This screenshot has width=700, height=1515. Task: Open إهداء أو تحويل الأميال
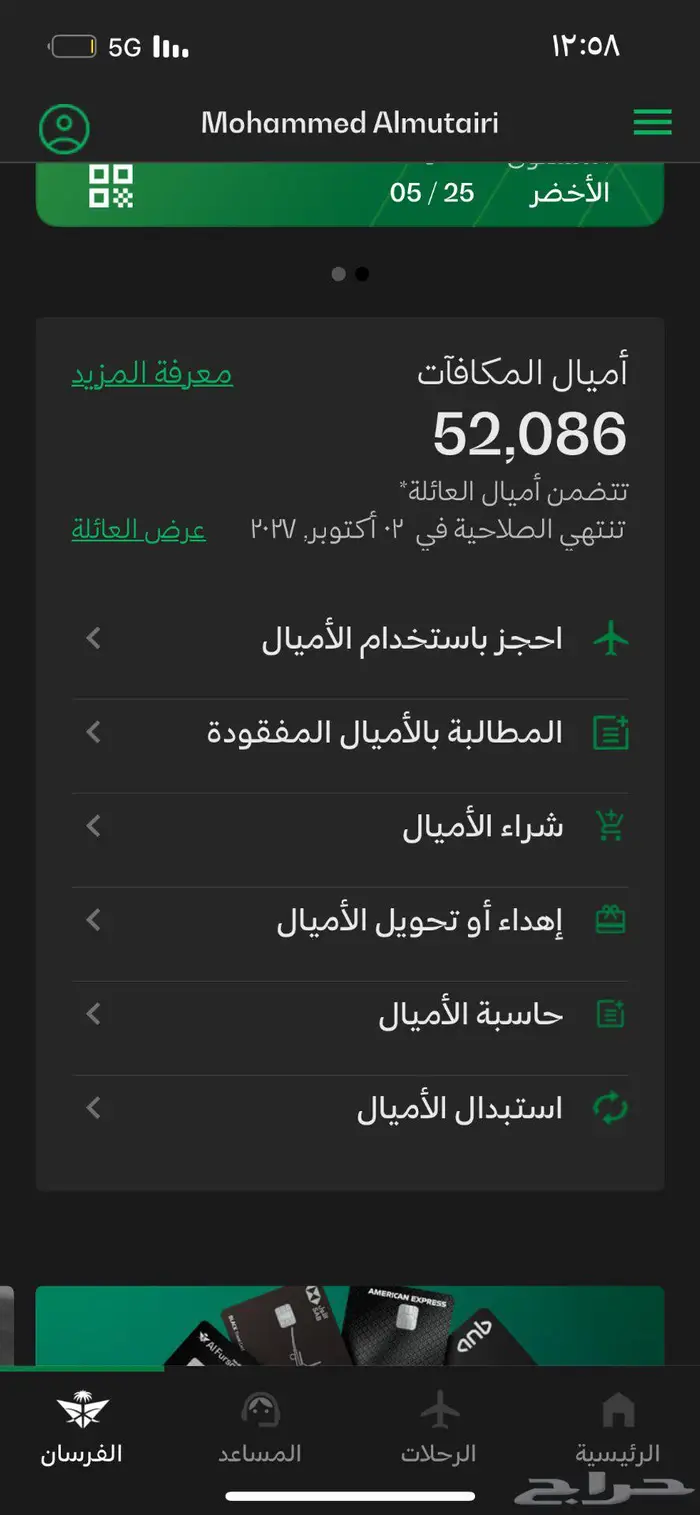350,921
